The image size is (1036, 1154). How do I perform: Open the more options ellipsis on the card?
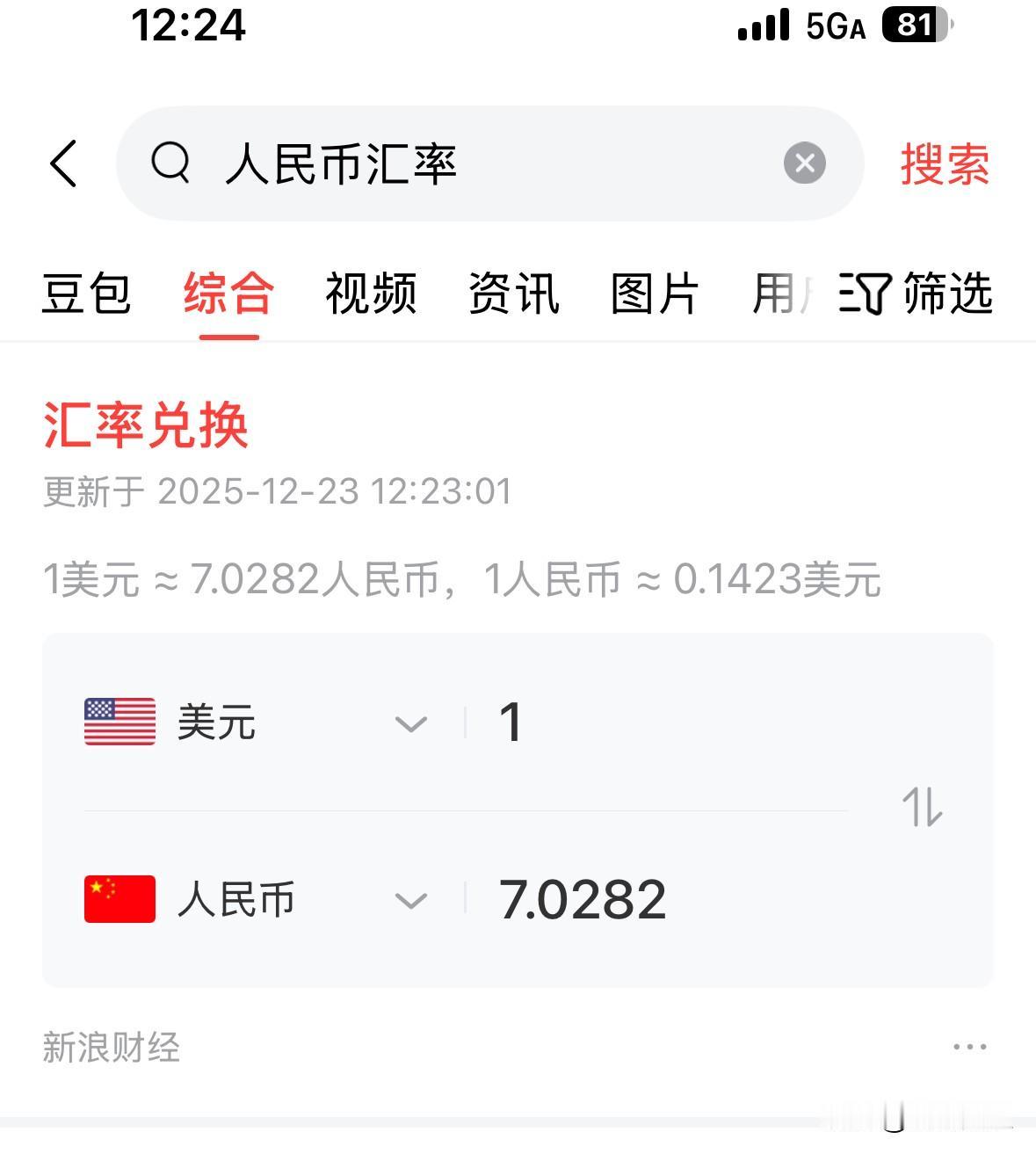pyautogui.click(x=970, y=1045)
